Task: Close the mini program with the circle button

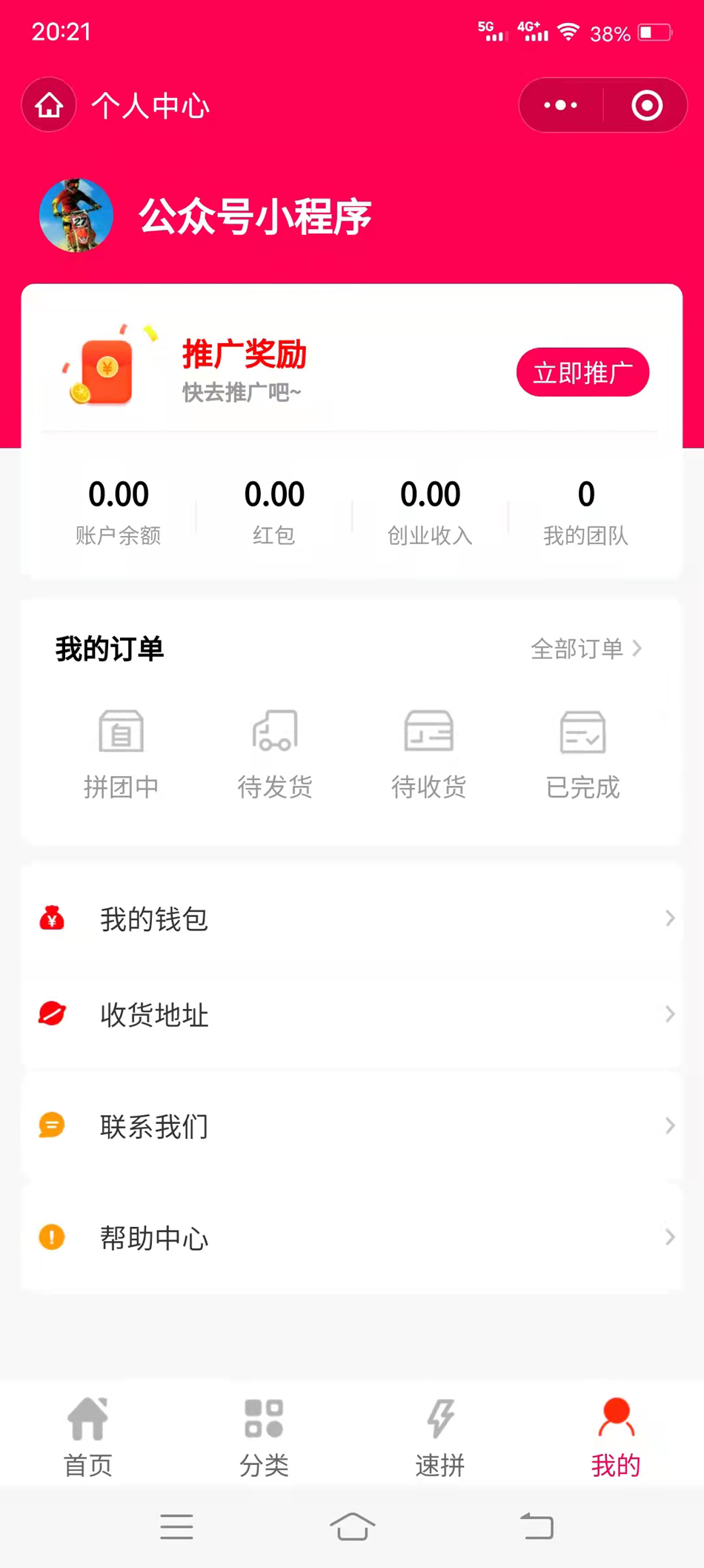Action: click(x=646, y=105)
